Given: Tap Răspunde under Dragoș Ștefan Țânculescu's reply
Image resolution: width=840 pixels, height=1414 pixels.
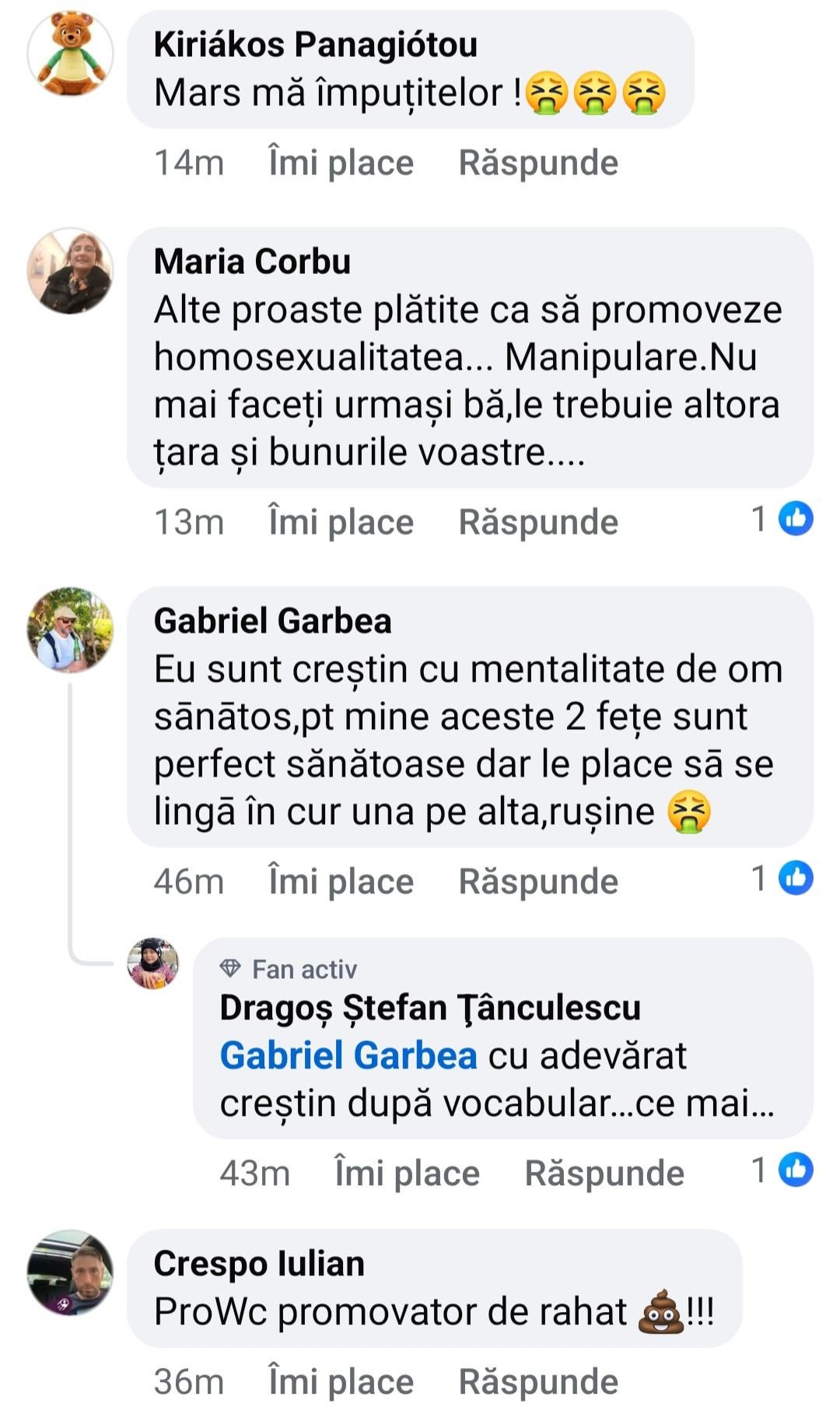Looking at the screenshot, I should tap(604, 1173).
